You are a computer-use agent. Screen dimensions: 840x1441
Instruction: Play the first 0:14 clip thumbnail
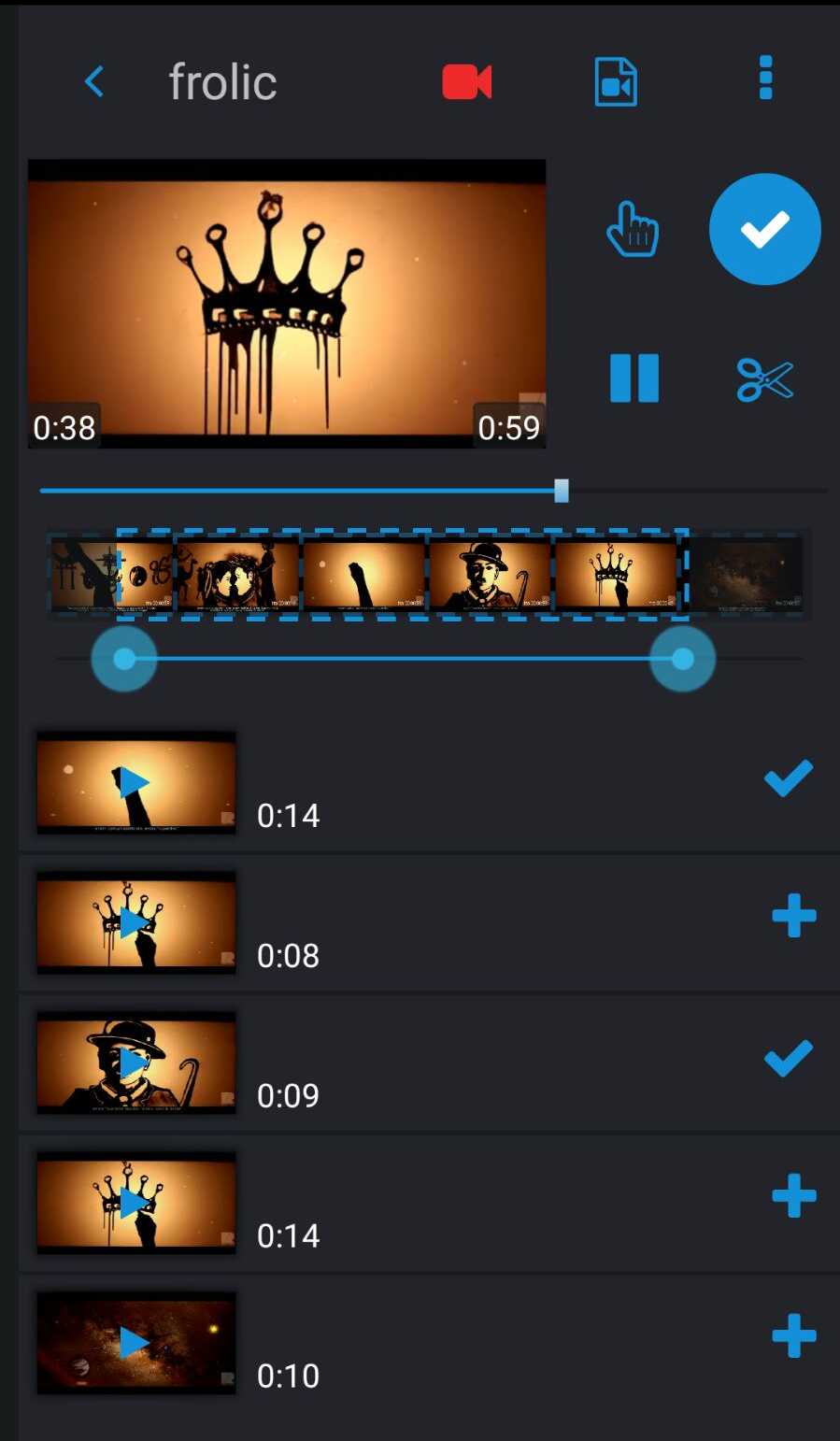click(x=135, y=782)
